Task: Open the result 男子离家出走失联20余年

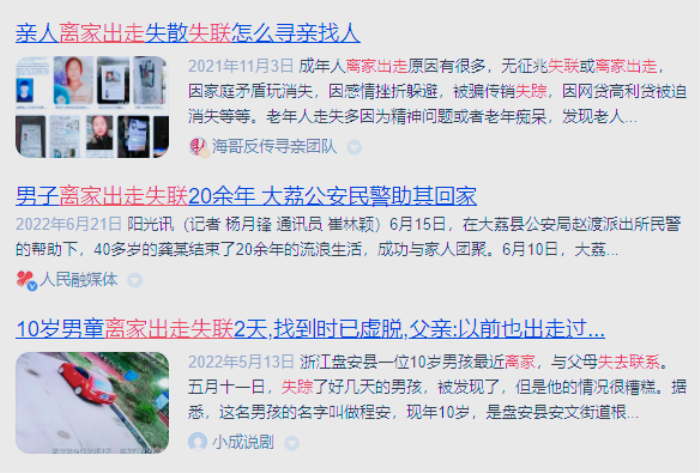Action: tap(232, 194)
